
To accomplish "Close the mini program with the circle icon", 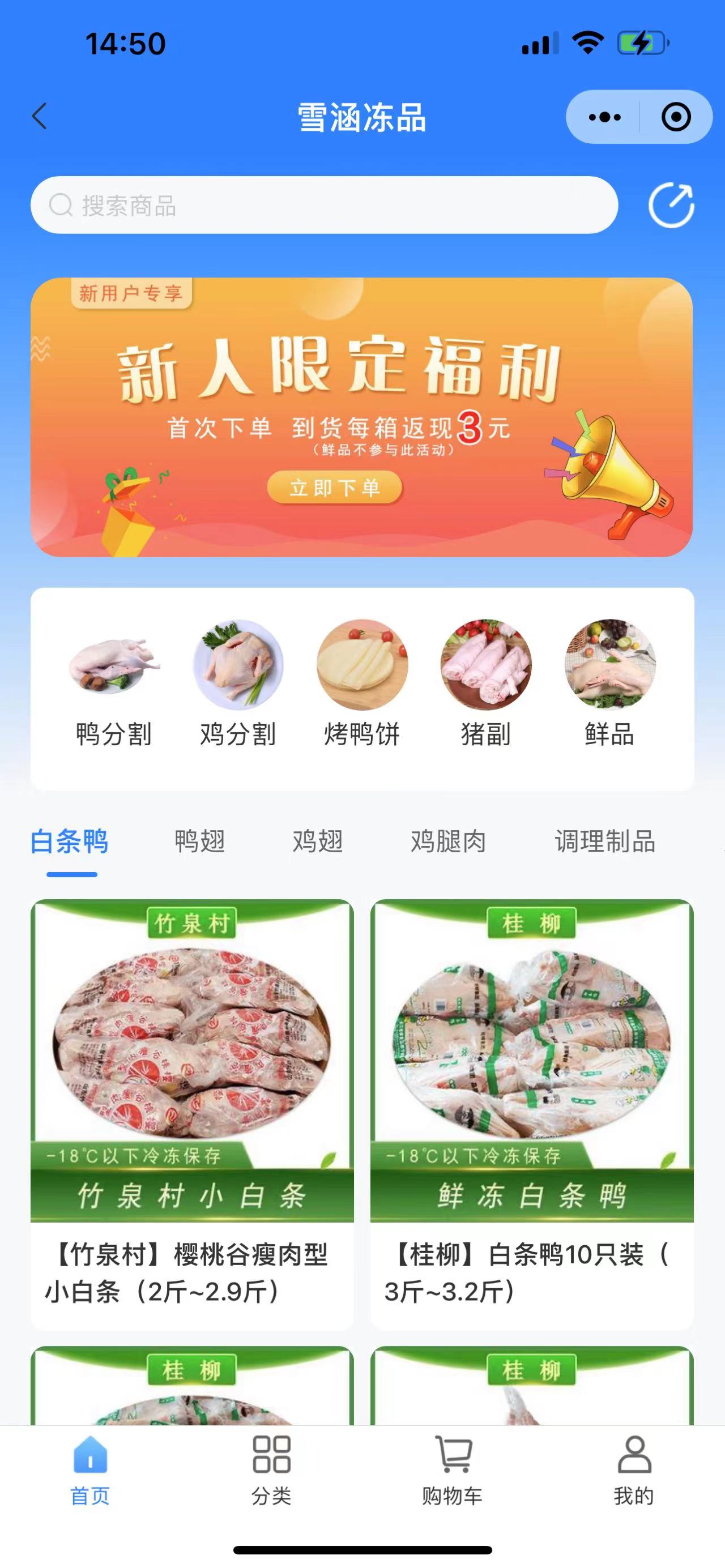I will click(676, 117).
